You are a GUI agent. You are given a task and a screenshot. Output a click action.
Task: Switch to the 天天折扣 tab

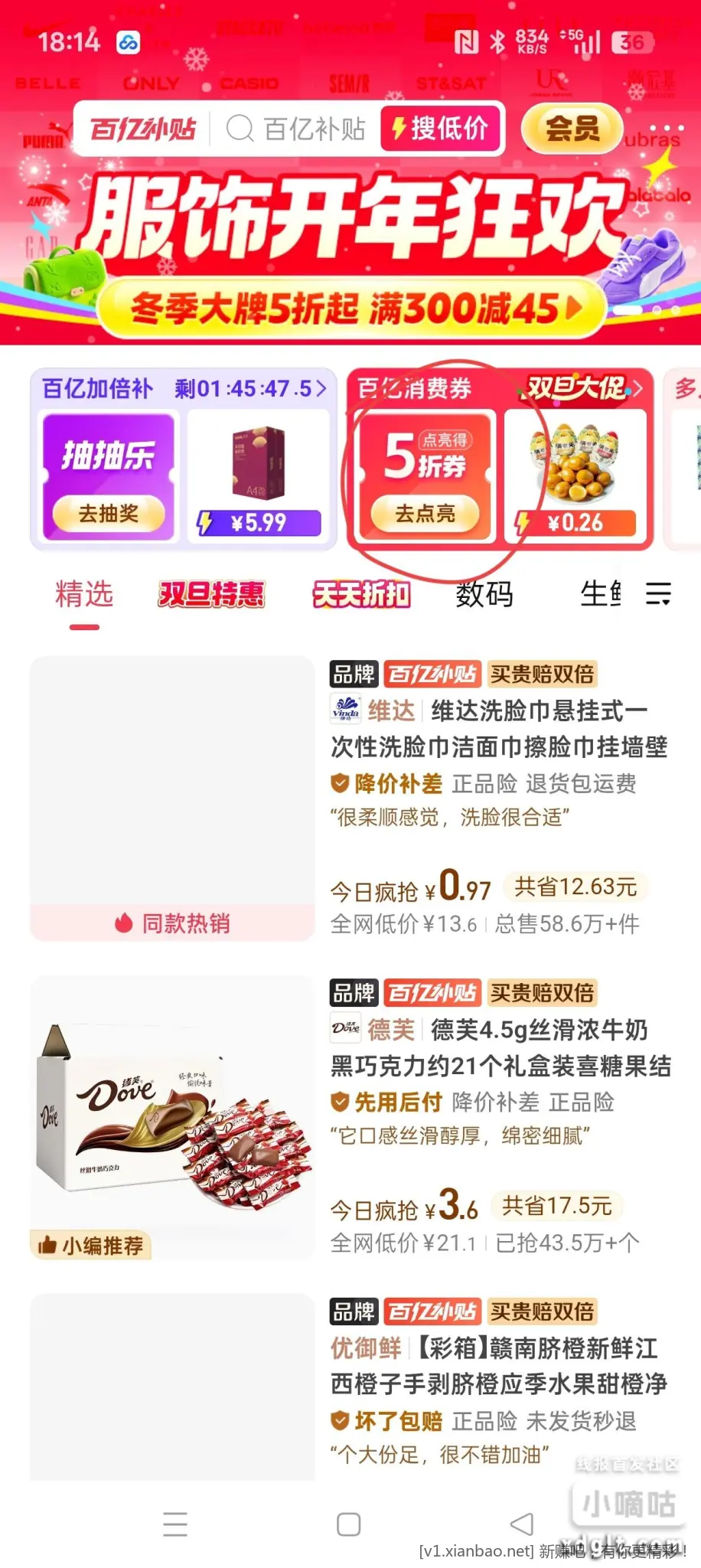pos(361,594)
